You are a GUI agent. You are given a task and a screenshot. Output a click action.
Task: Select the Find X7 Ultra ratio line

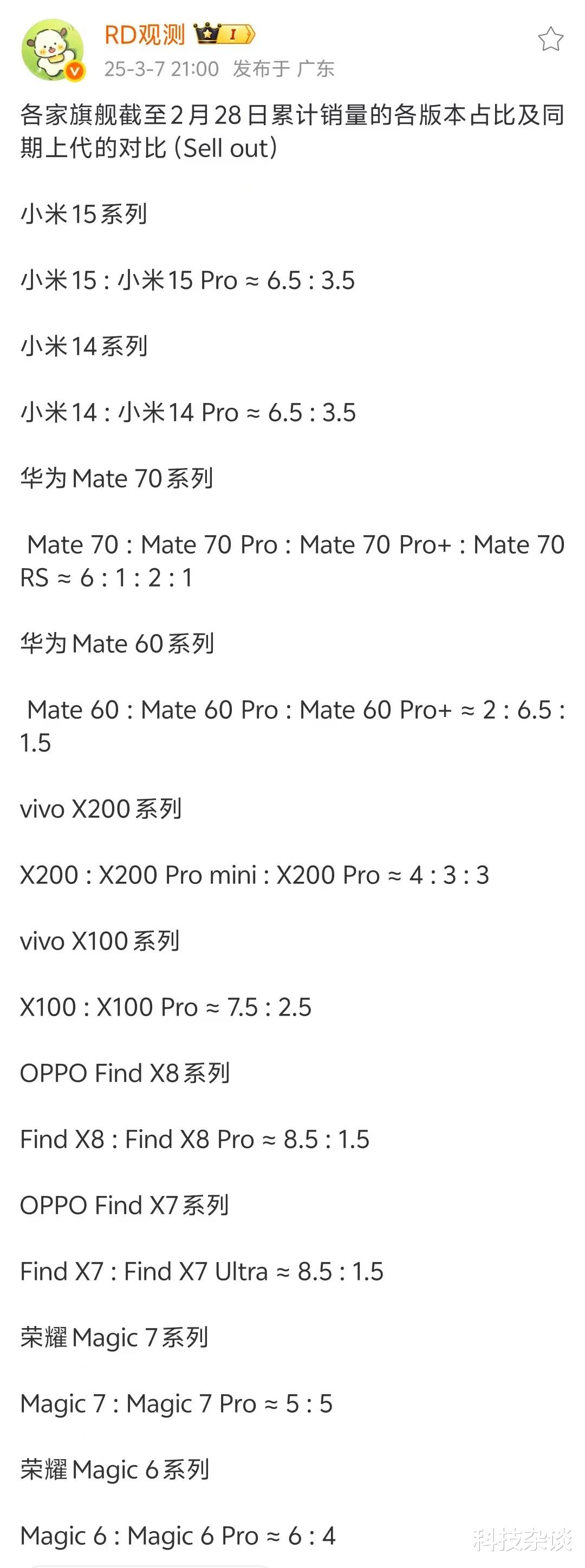[x=201, y=1271]
